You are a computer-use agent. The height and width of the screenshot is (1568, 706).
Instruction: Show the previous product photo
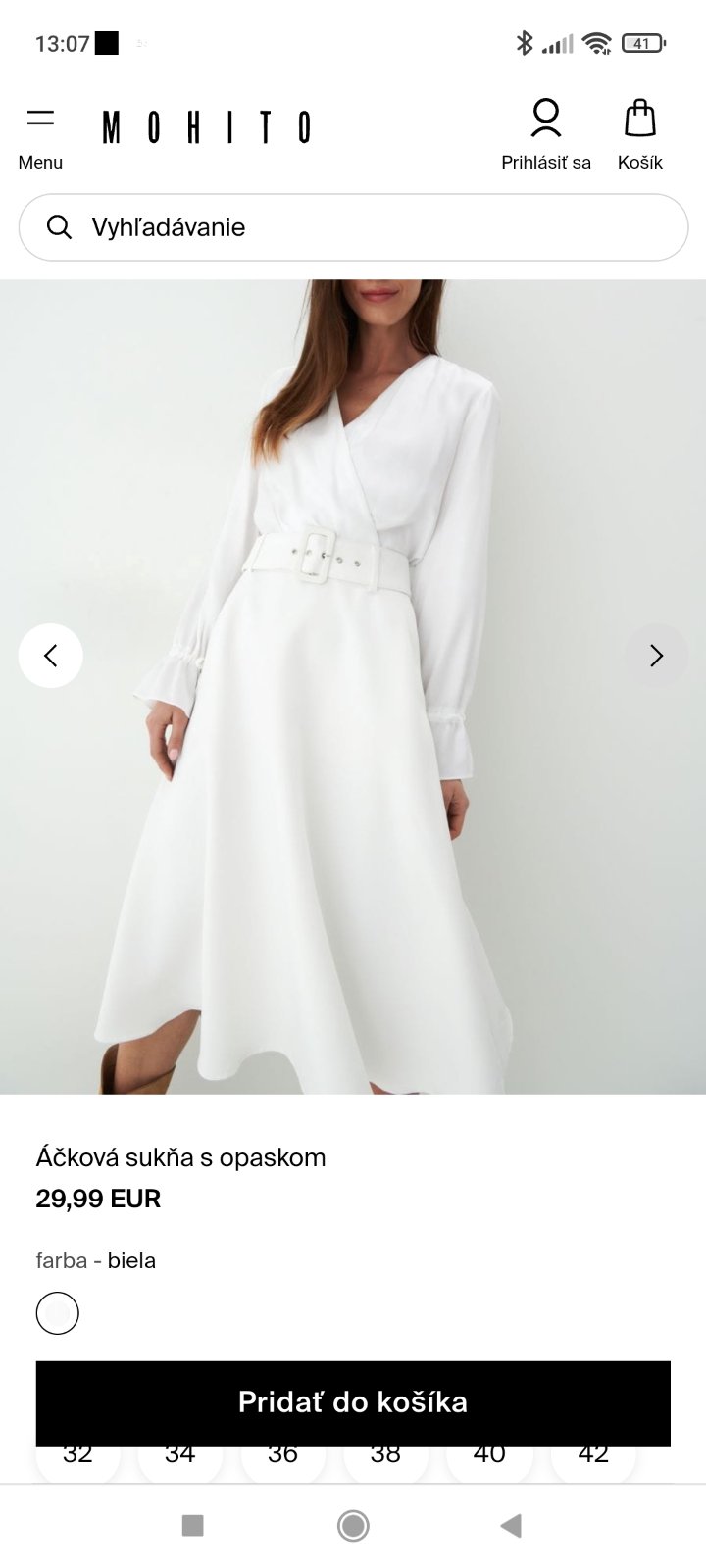(x=51, y=656)
